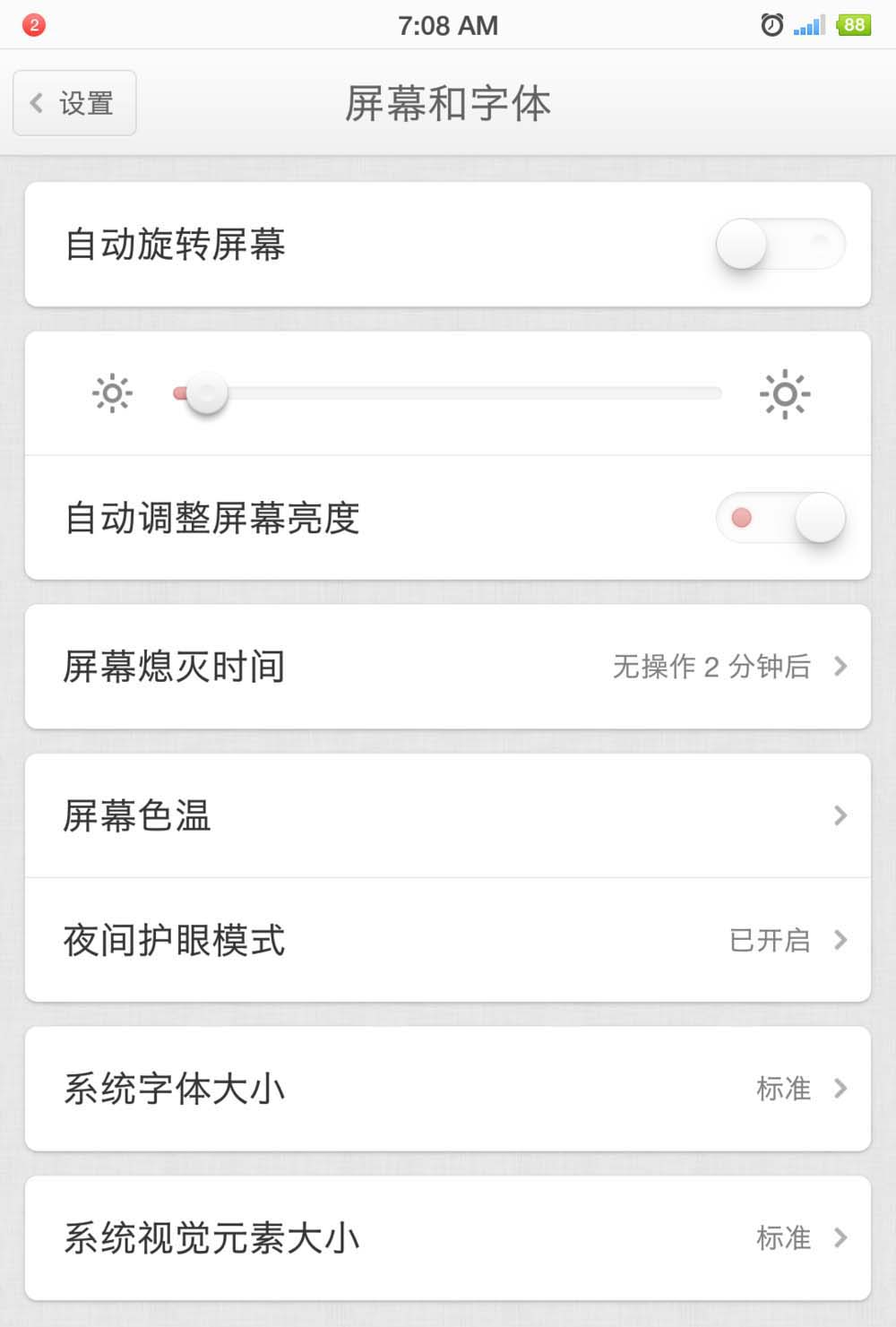Open 夜间护眼模式 settings

coord(448,940)
